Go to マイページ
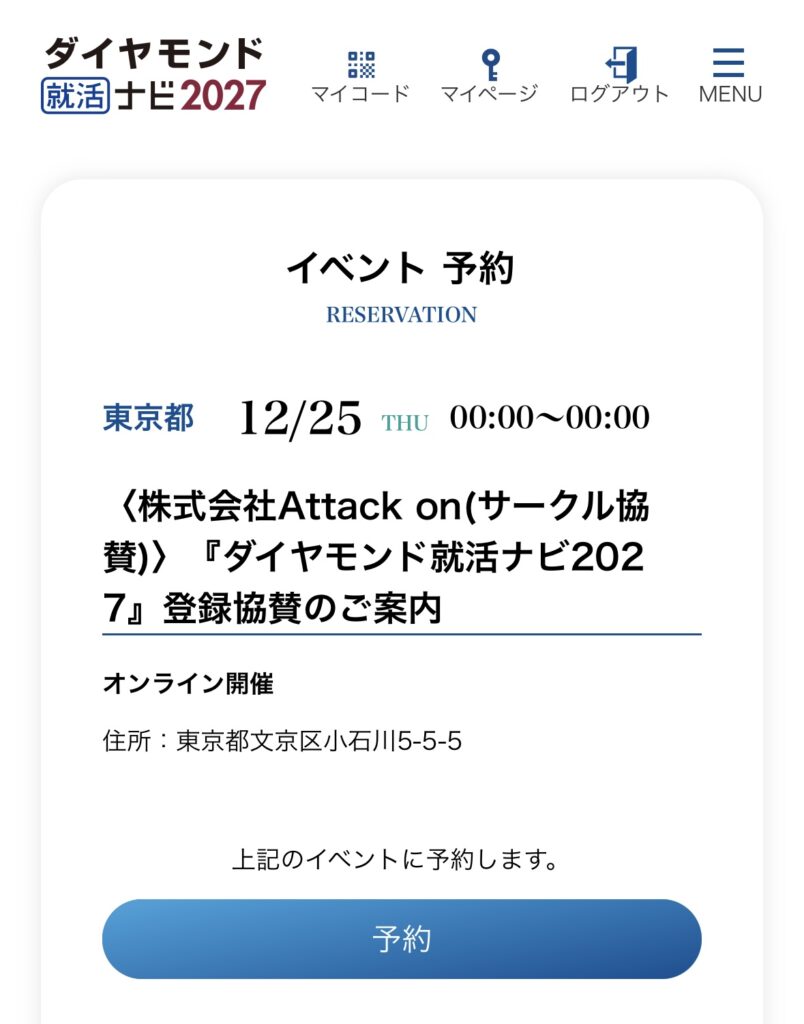 [x=489, y=75]
